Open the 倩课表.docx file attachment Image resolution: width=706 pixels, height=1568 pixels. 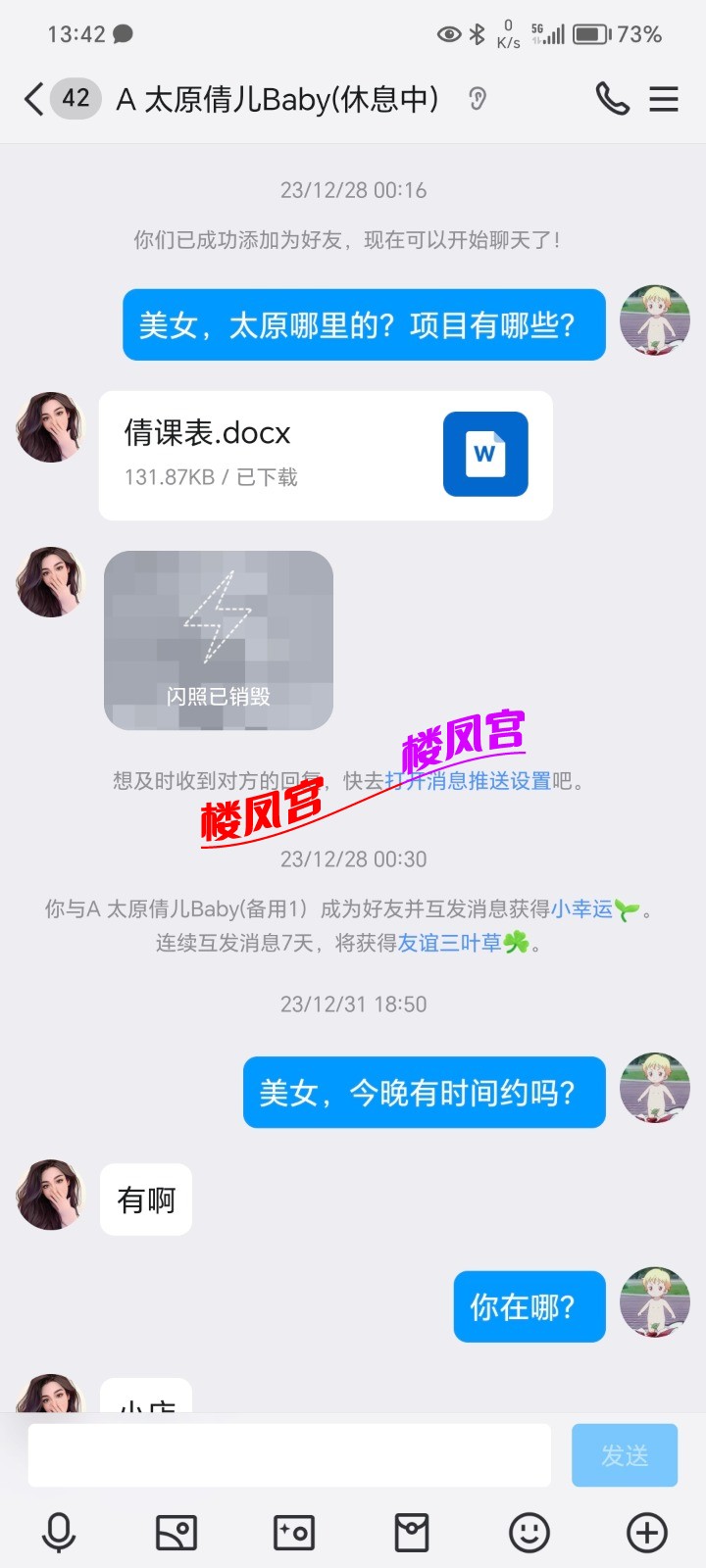325,454
